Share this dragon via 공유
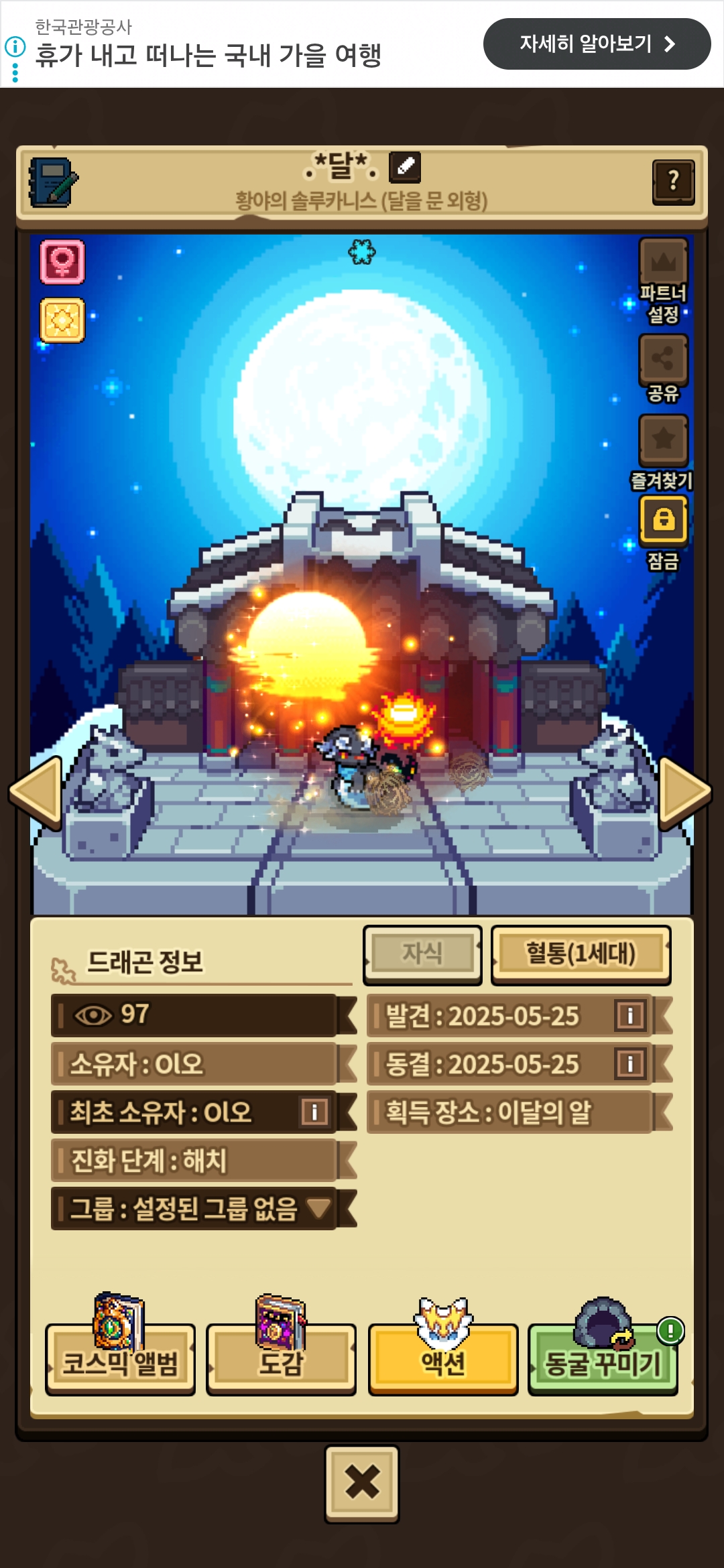Viewport: 724px width, 1568px height. (x=663, y=358)
